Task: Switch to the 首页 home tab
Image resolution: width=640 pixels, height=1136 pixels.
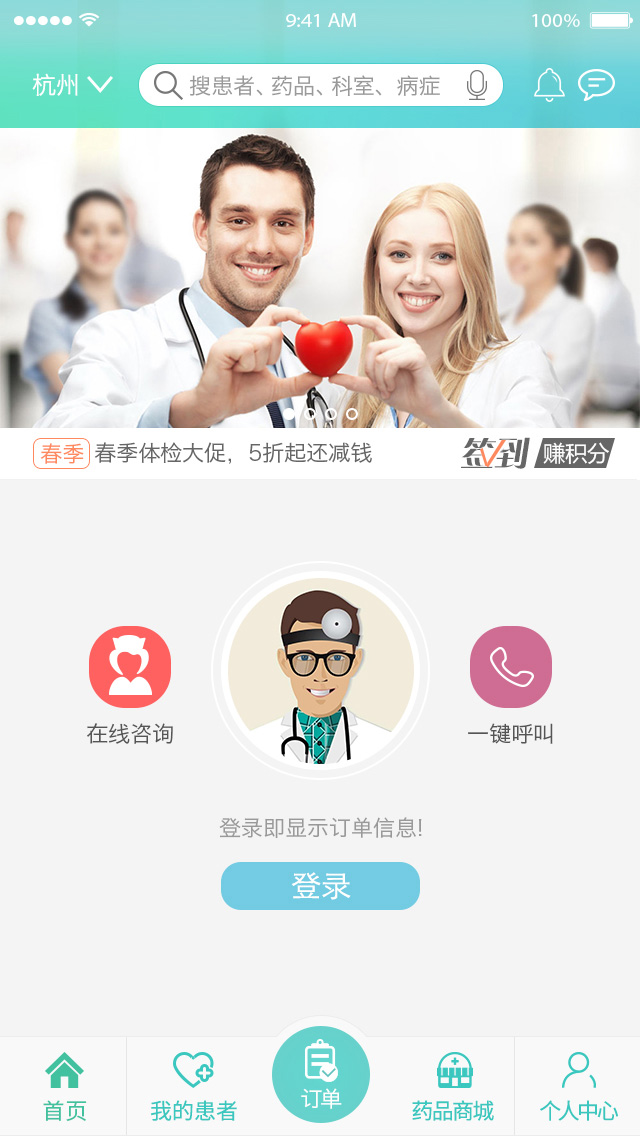Action: click(64, 1086)
